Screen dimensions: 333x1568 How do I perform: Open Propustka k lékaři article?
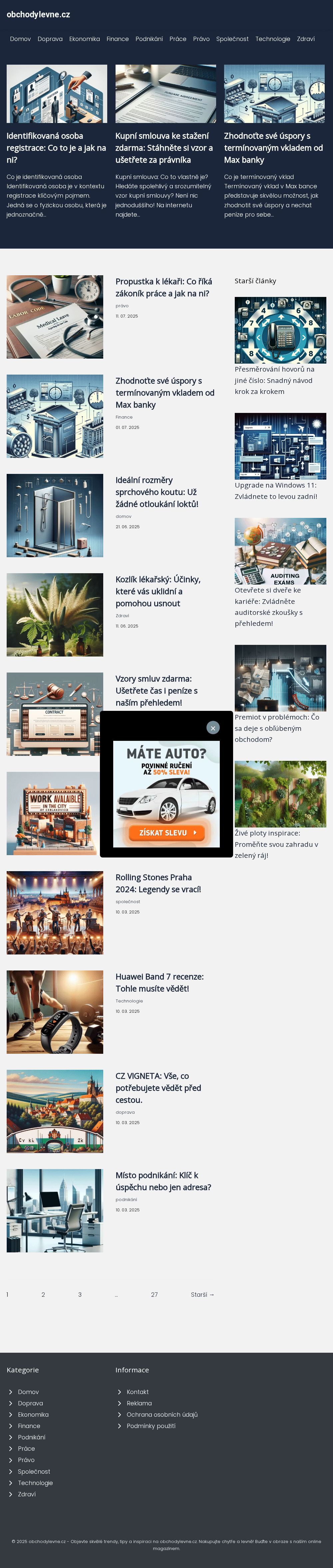(x=164, y=287)
